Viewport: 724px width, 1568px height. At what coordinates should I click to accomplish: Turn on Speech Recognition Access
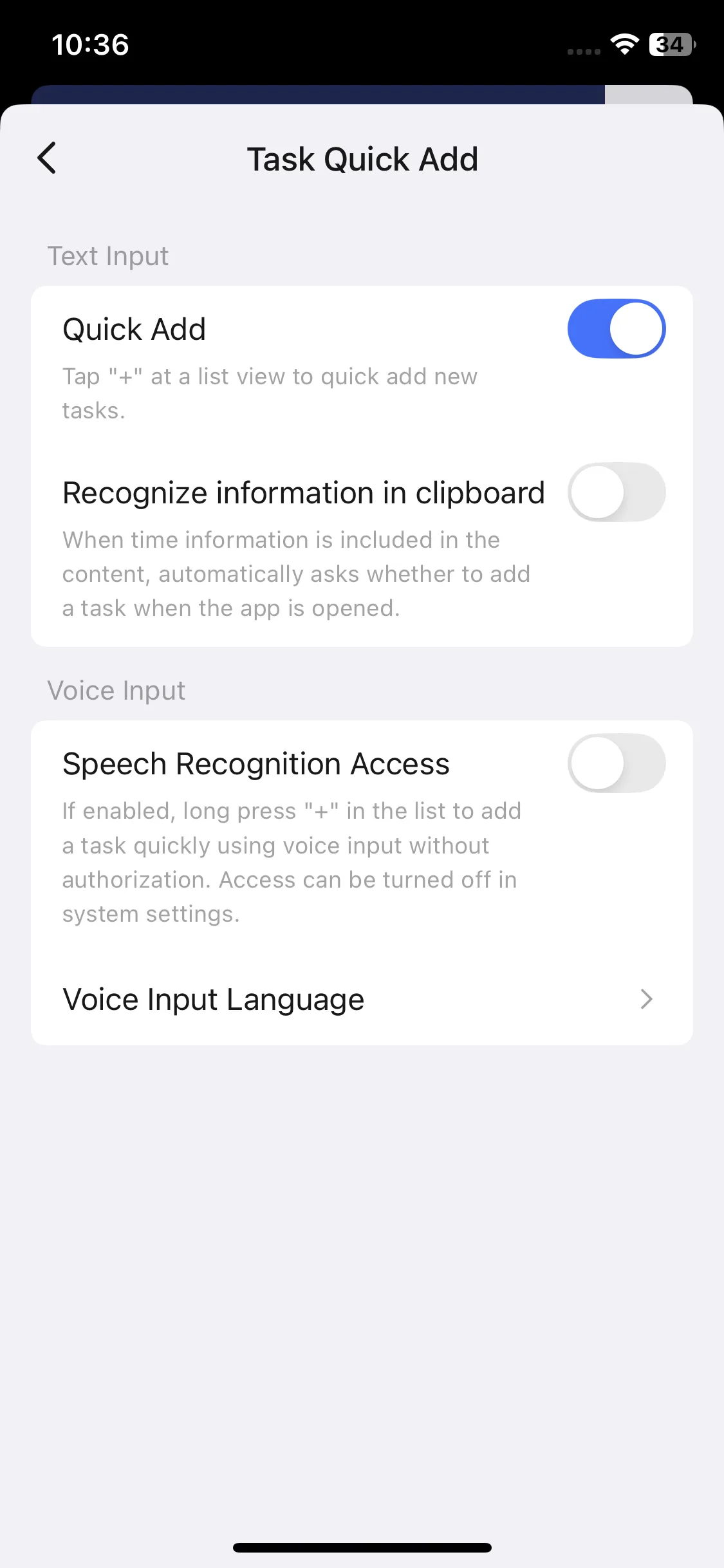[616, 763]
